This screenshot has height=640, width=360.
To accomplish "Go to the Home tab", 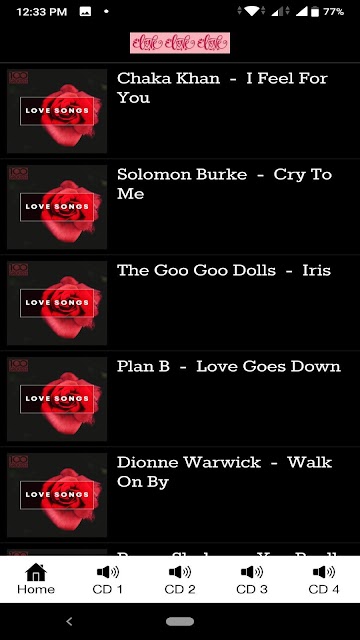I will coord(36,579).
